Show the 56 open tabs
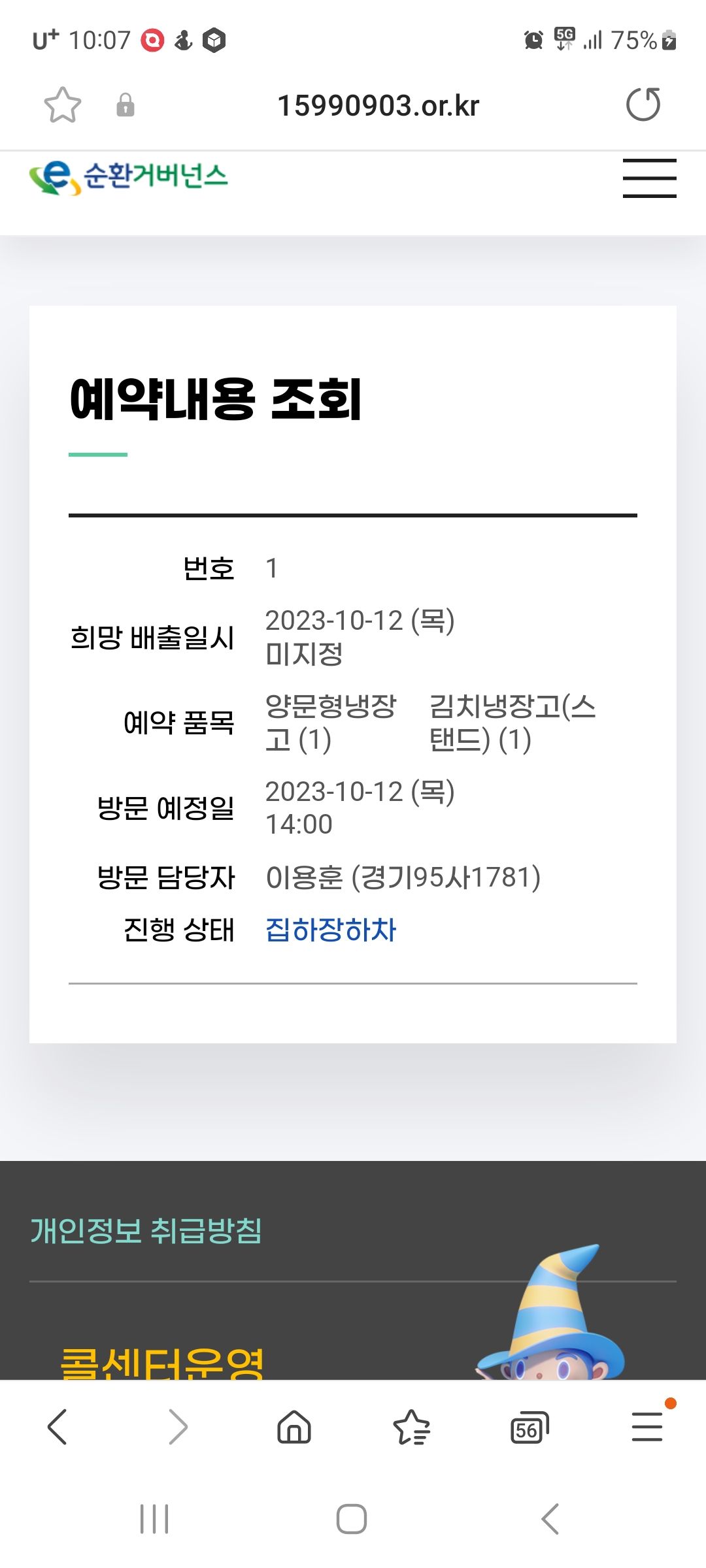 (529, 1428)
